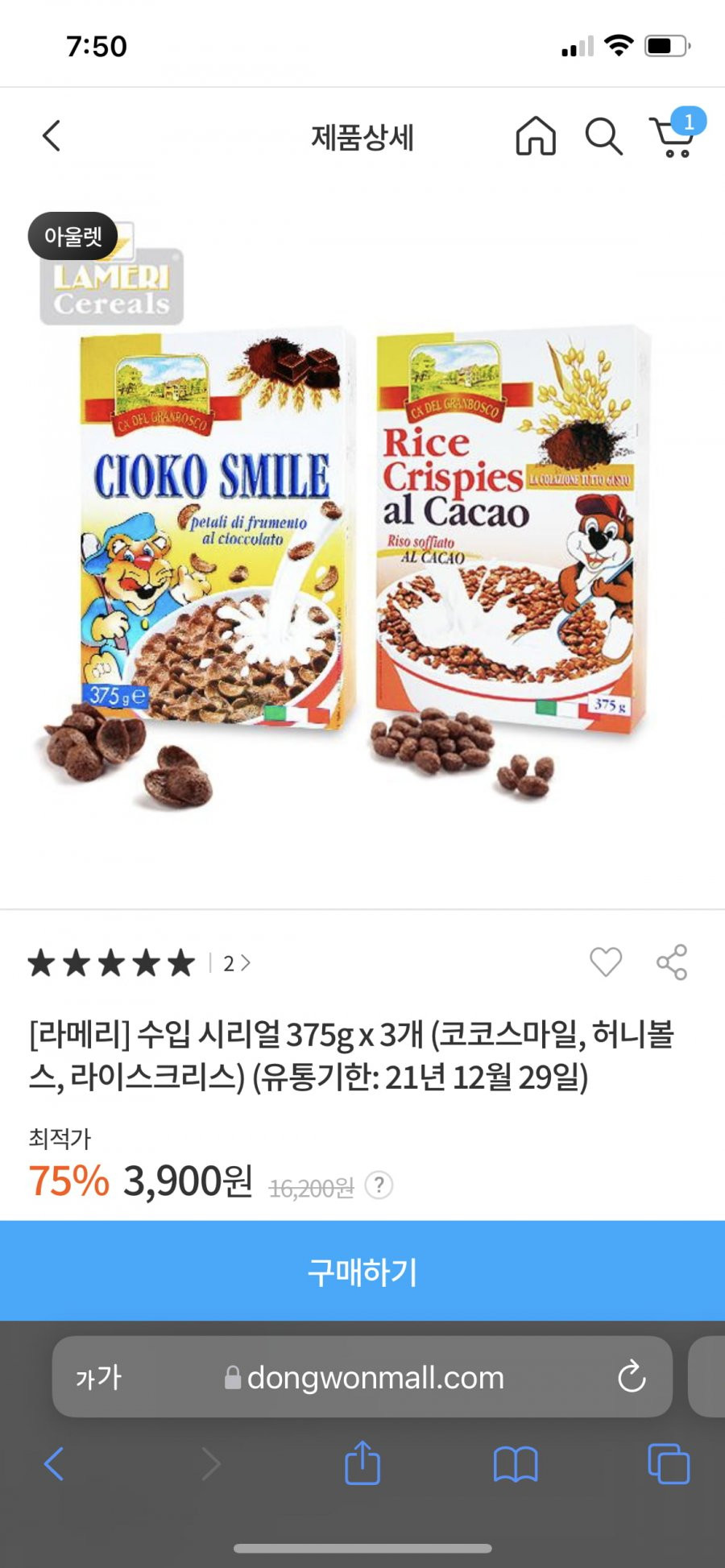Open Safari bookmarks
725x1568 pixels.
(516, 1463)
